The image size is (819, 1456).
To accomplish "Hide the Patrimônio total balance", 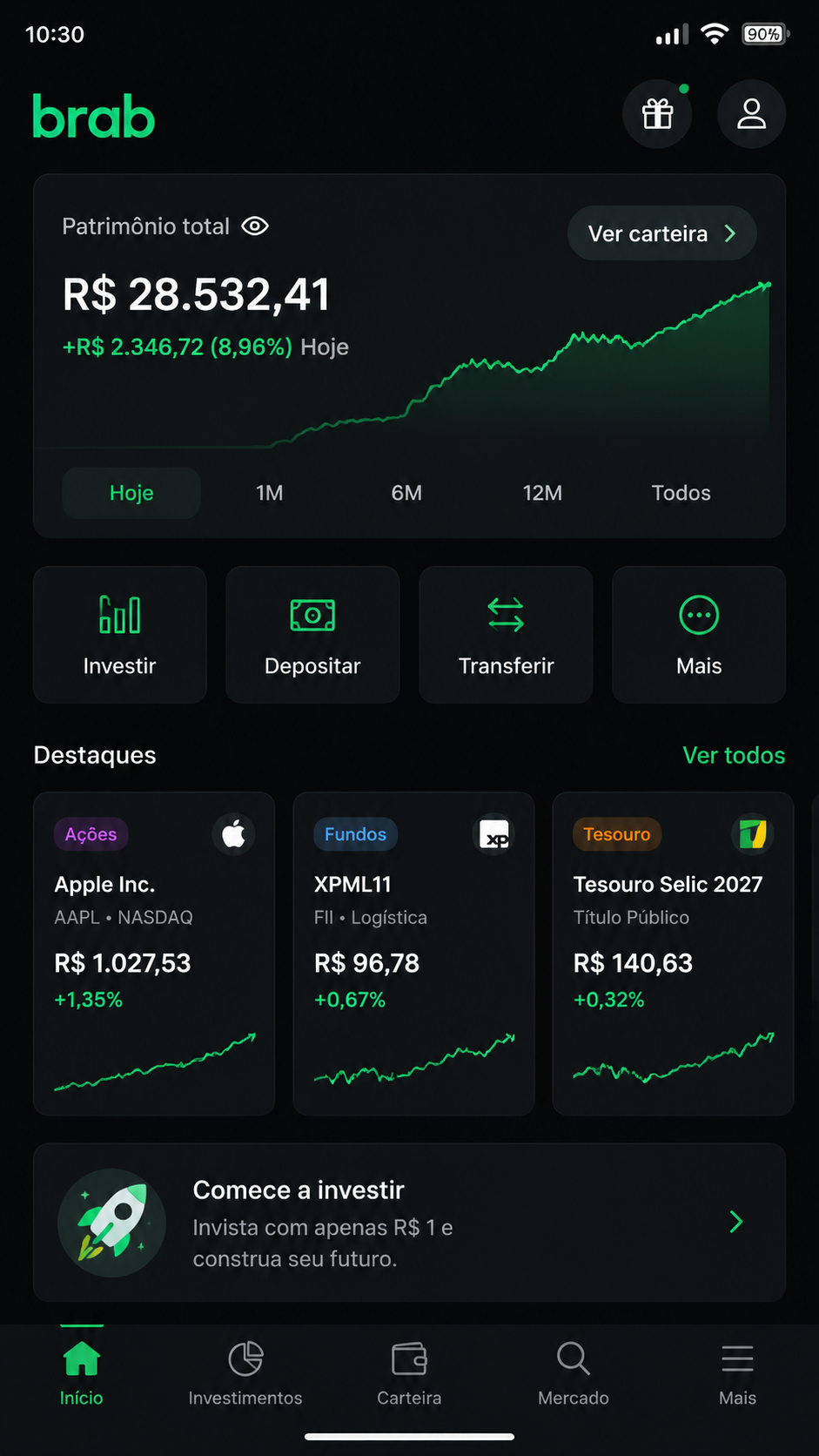I will (x=255, y=226).
